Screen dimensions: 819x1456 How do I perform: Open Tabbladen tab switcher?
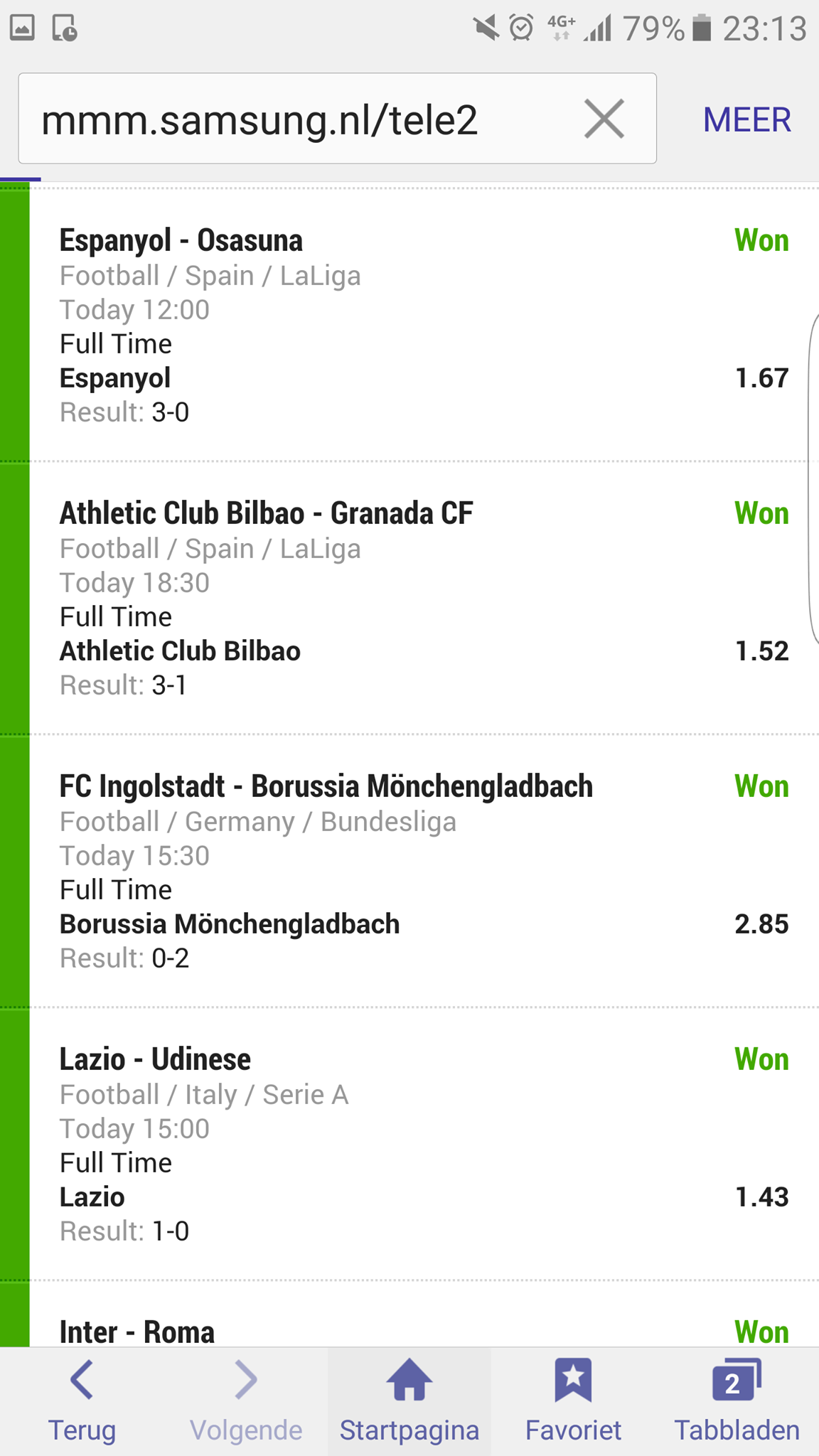pyautogui.click(x=737, y=1401)
